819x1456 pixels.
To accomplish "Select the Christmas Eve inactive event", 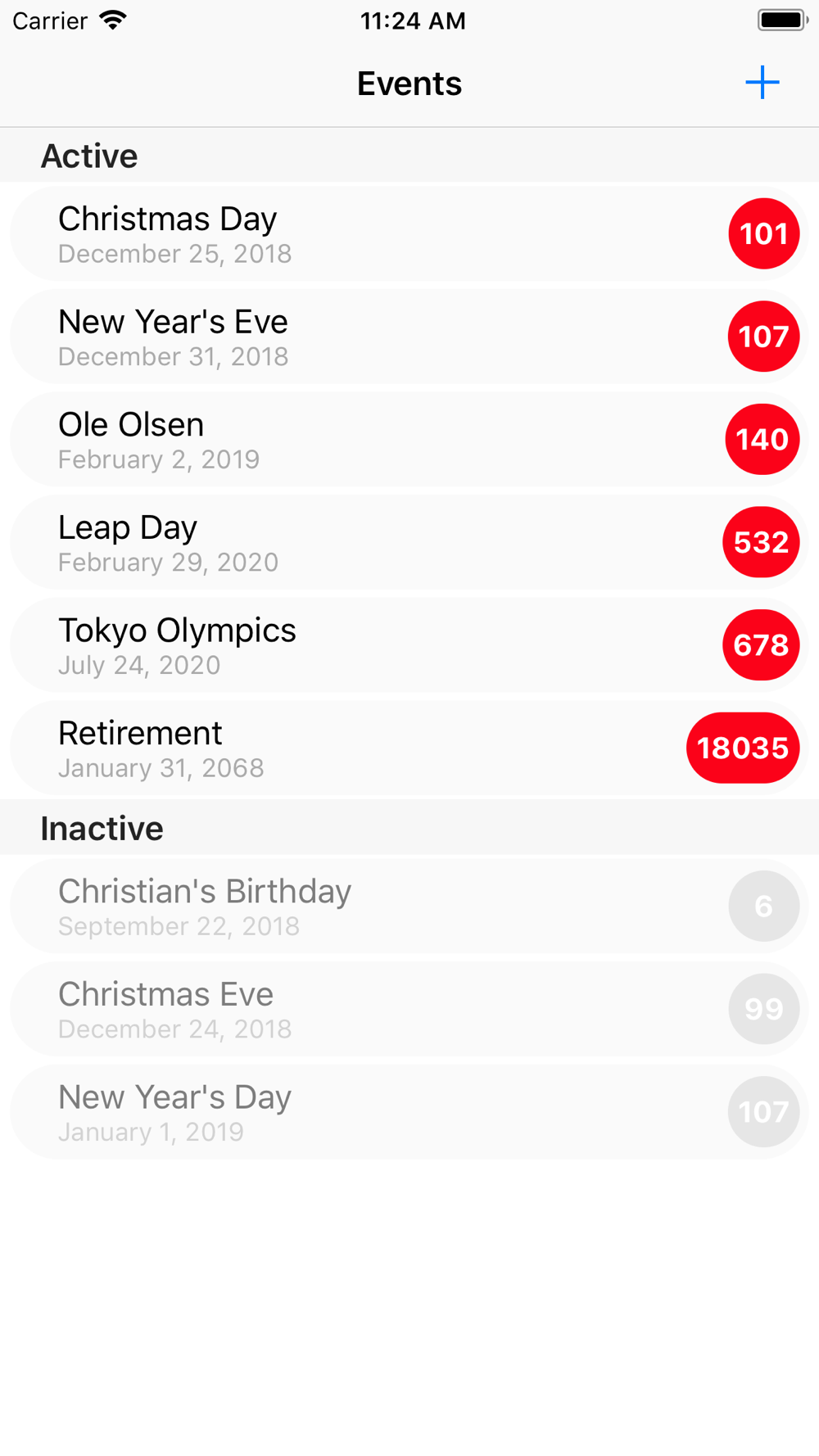I will (x=409, y=1009).
